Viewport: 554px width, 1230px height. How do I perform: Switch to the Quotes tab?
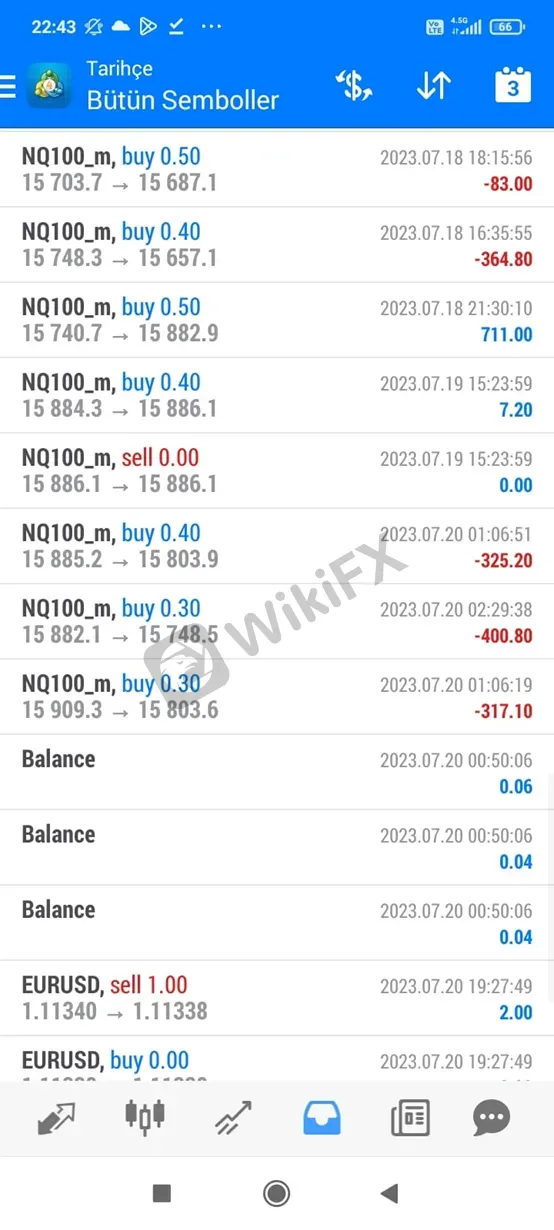pyautogui.click(x=56, y=1117)
